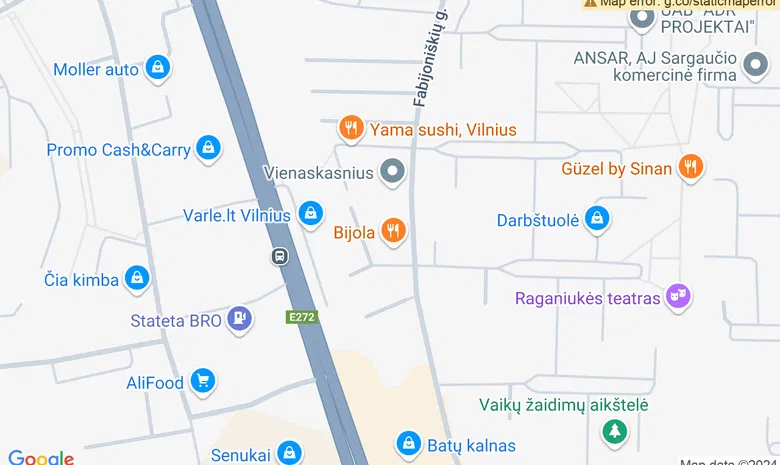Open the Moller auto shop marker

point(156,69)
